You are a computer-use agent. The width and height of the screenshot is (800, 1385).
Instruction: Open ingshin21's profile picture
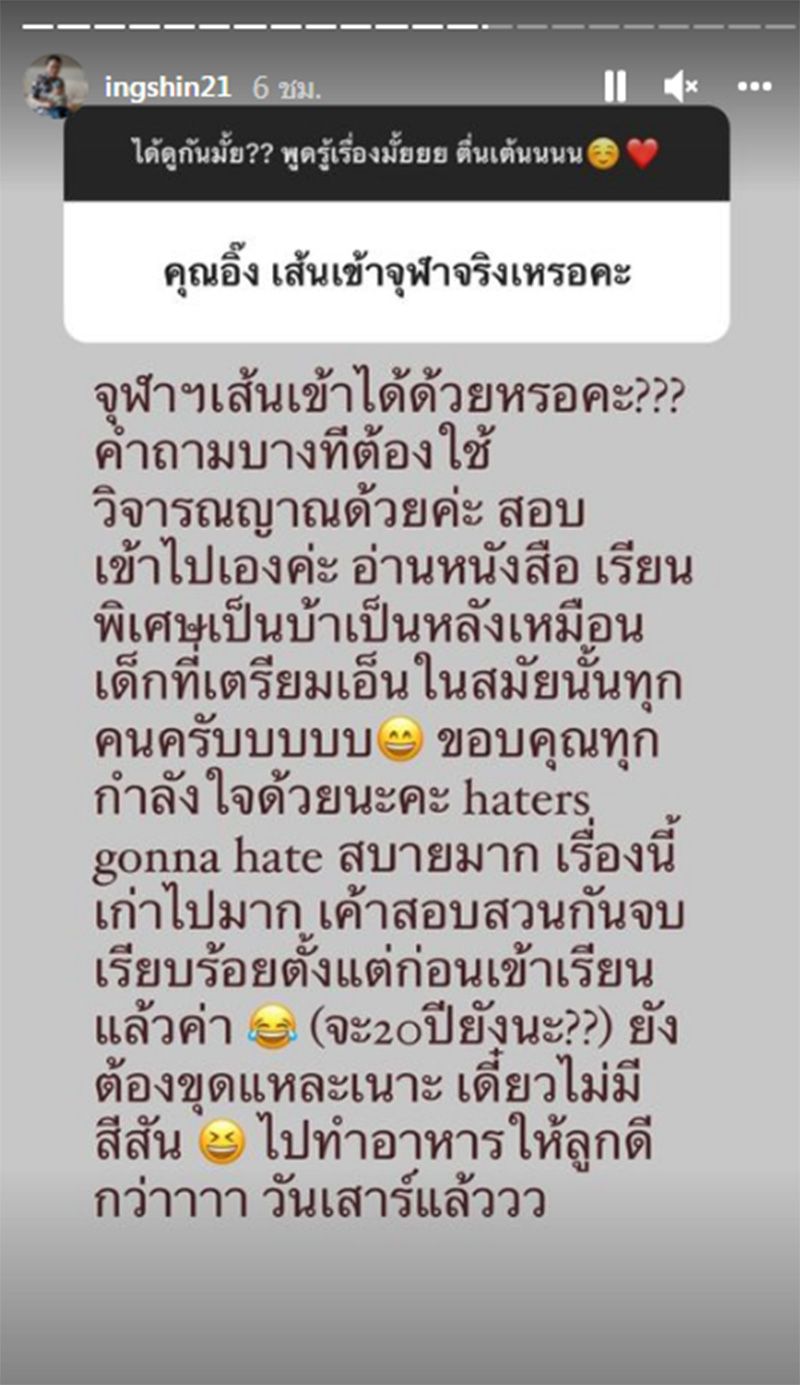[55, 87]
